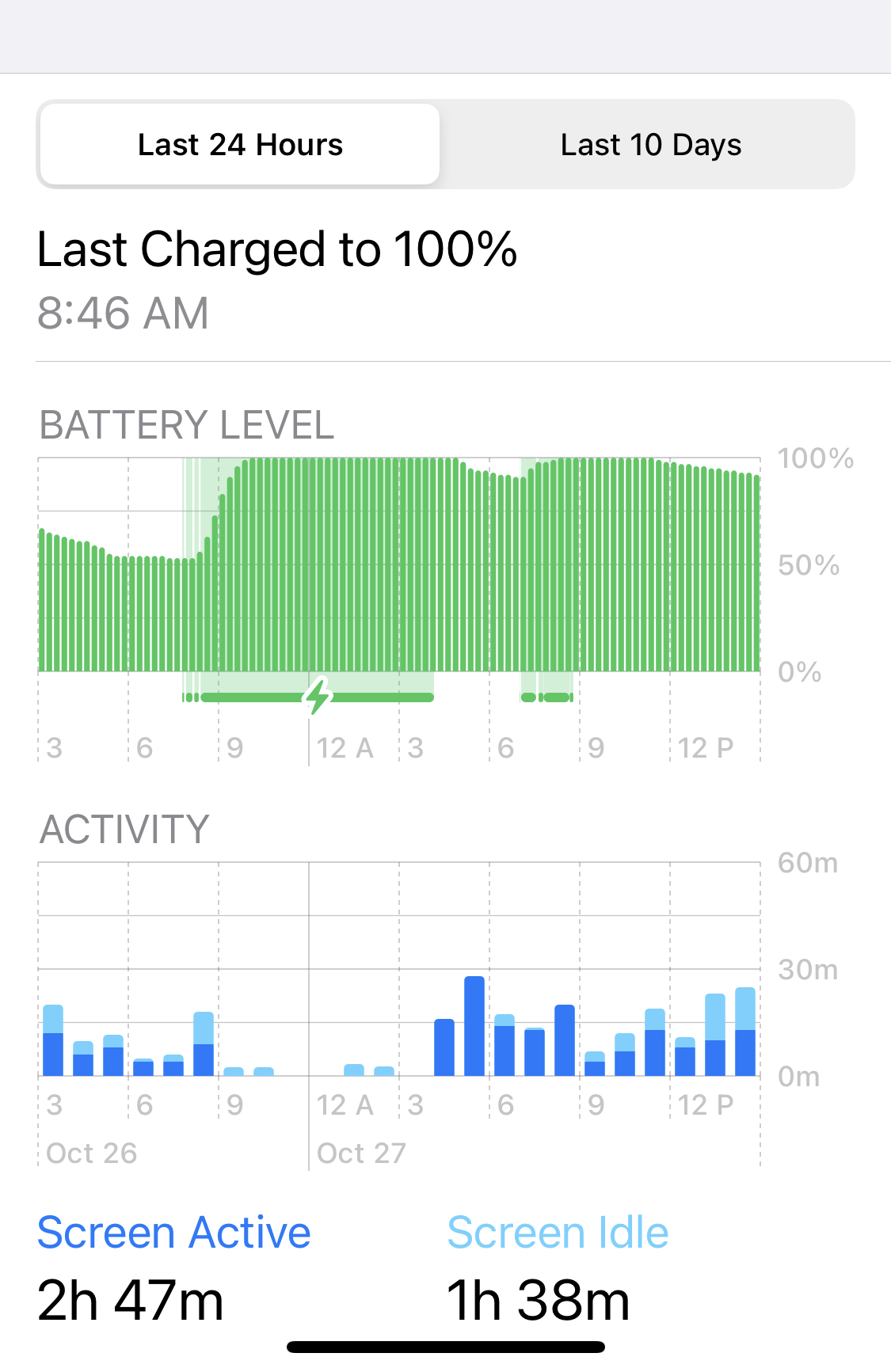Switch to the Last 10 Days view
Viewport: 891px width, 1372px height.
pos(650,145)
